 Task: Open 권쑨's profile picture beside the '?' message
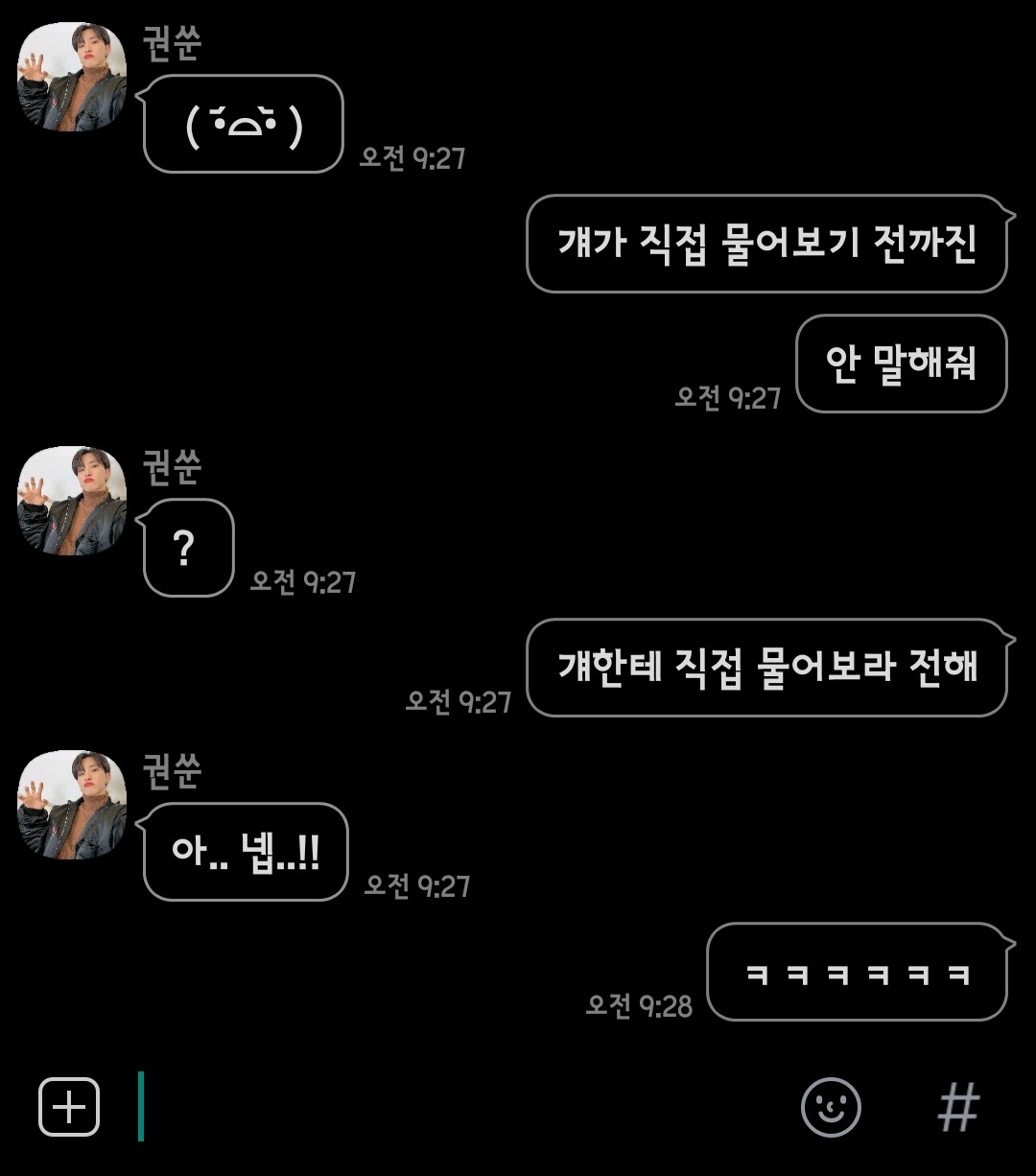point(72,501)
